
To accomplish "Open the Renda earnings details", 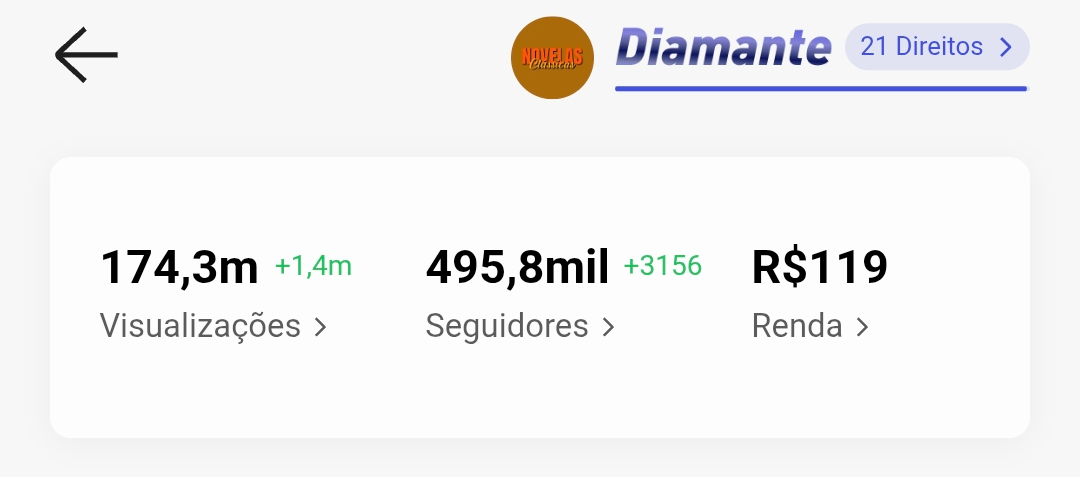I will (x=810, y=326).
